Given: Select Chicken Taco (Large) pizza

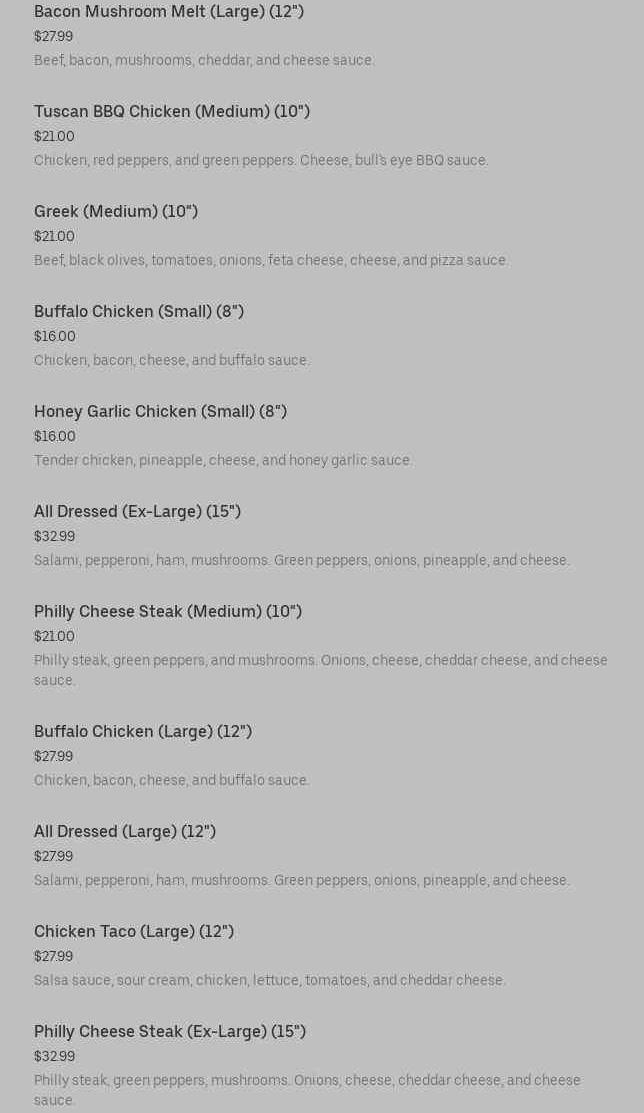Looking at the screenshot, I should click(x=134, y=932).
